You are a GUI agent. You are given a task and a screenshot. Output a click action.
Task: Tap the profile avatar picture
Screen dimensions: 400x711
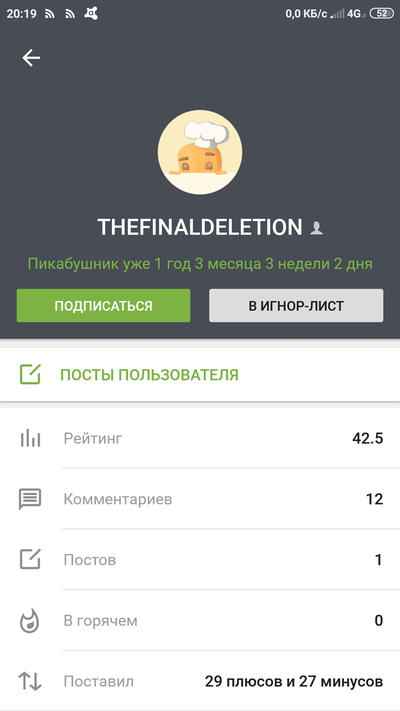200,152
